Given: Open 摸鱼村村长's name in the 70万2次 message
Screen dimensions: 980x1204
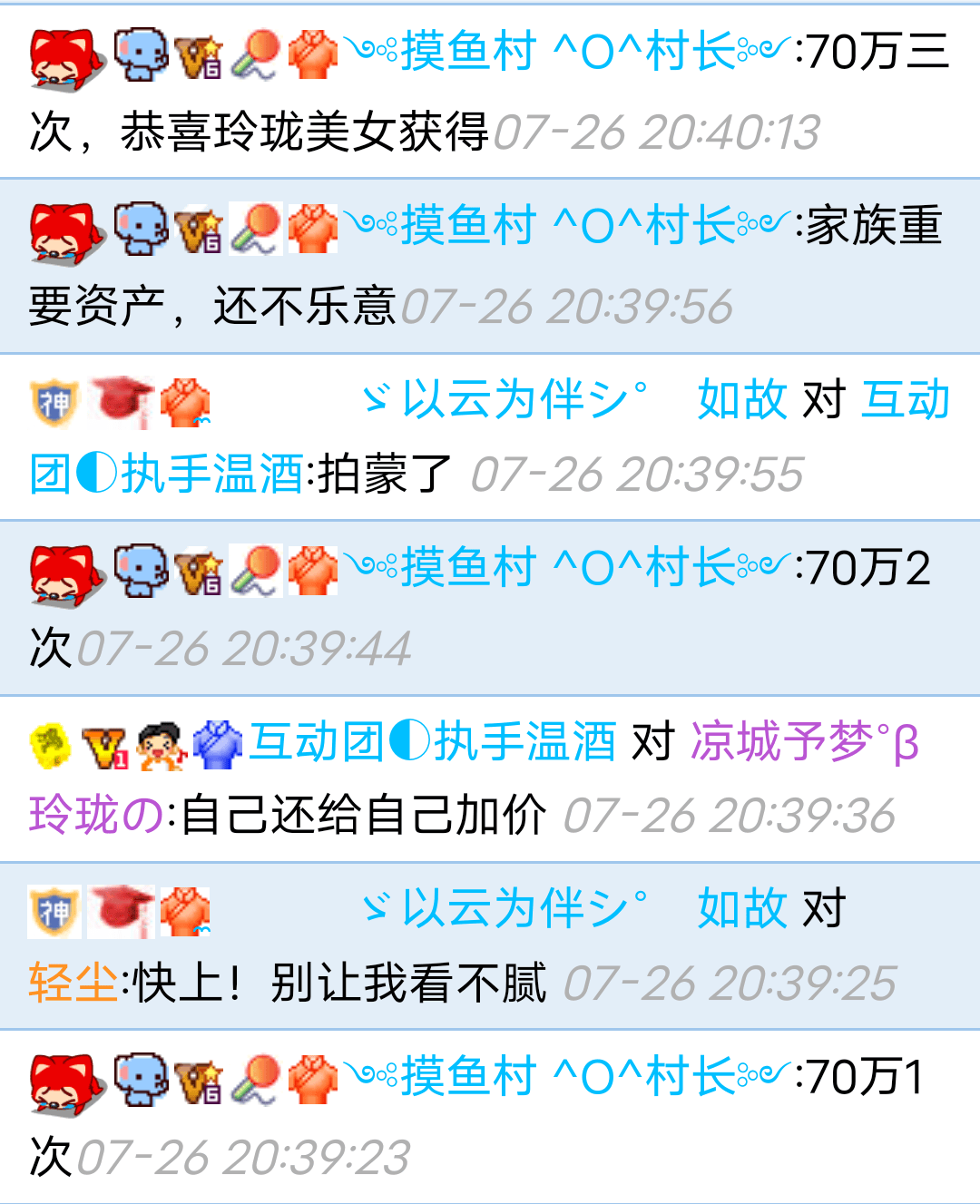Looking at the screenshot, I should [567, 568].
